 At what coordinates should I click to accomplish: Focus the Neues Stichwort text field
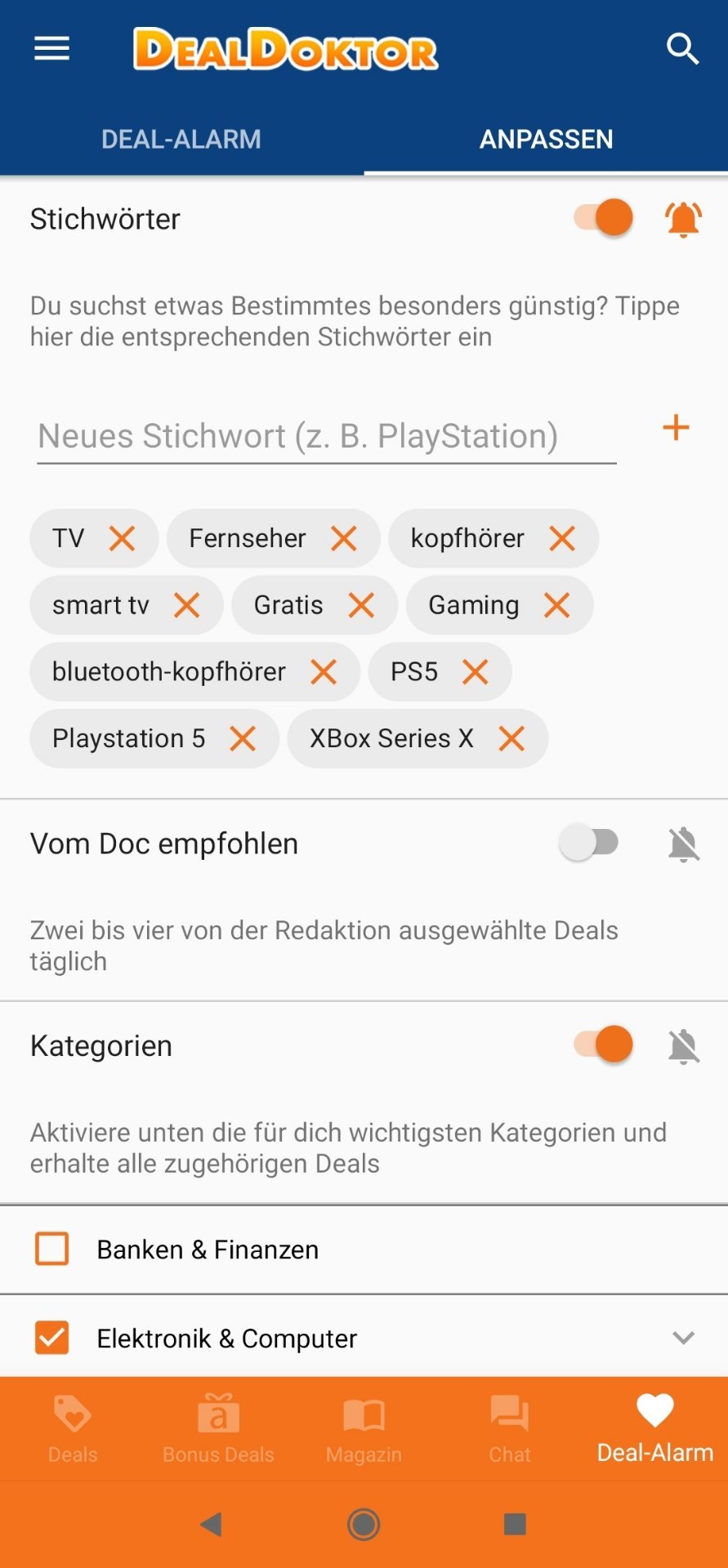pos(326,437)
